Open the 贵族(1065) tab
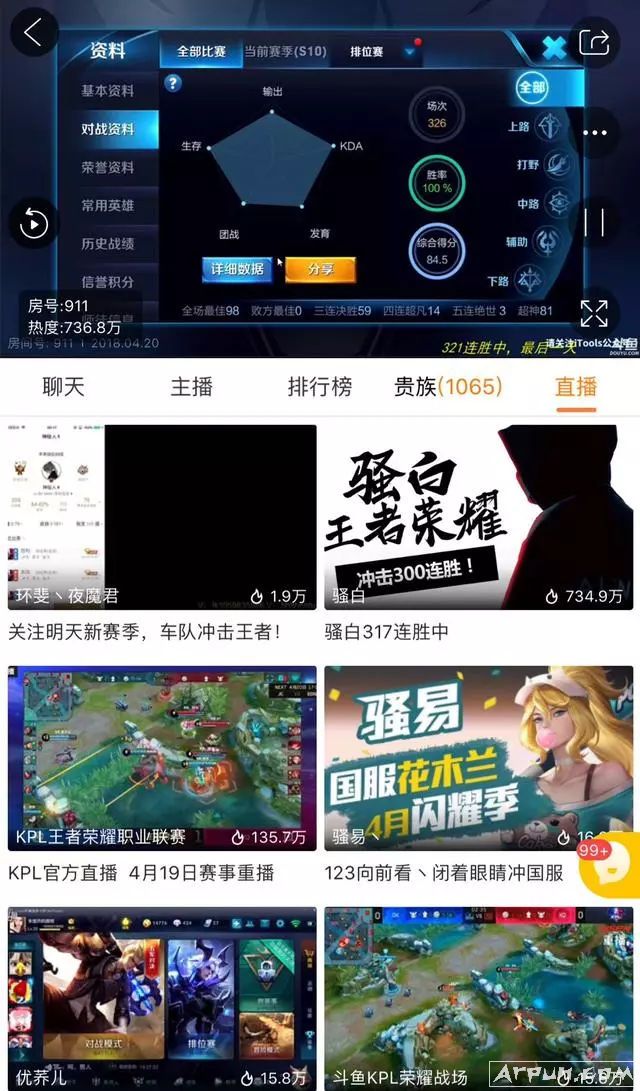 448,387
